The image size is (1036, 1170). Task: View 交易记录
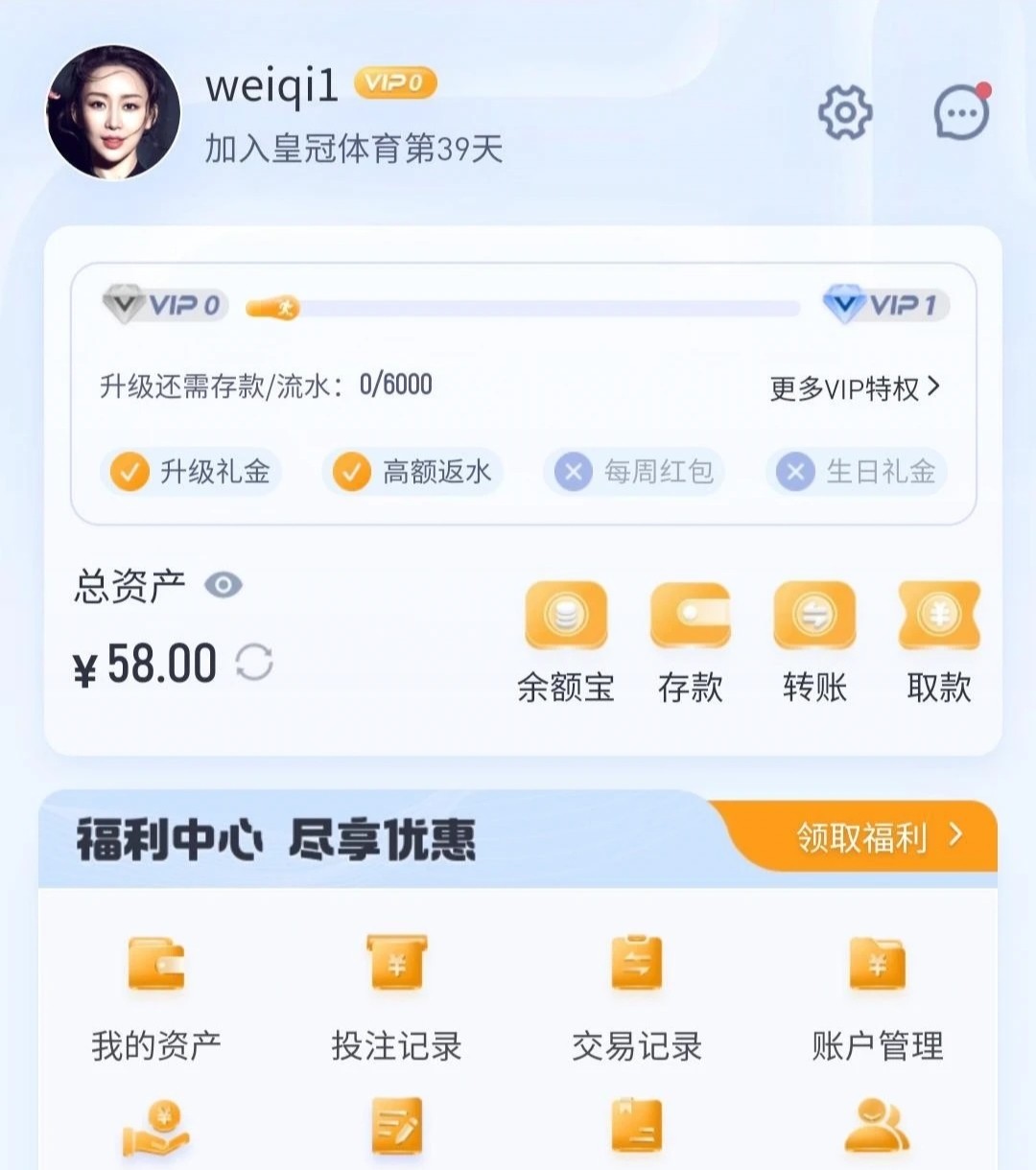[637, 997]
